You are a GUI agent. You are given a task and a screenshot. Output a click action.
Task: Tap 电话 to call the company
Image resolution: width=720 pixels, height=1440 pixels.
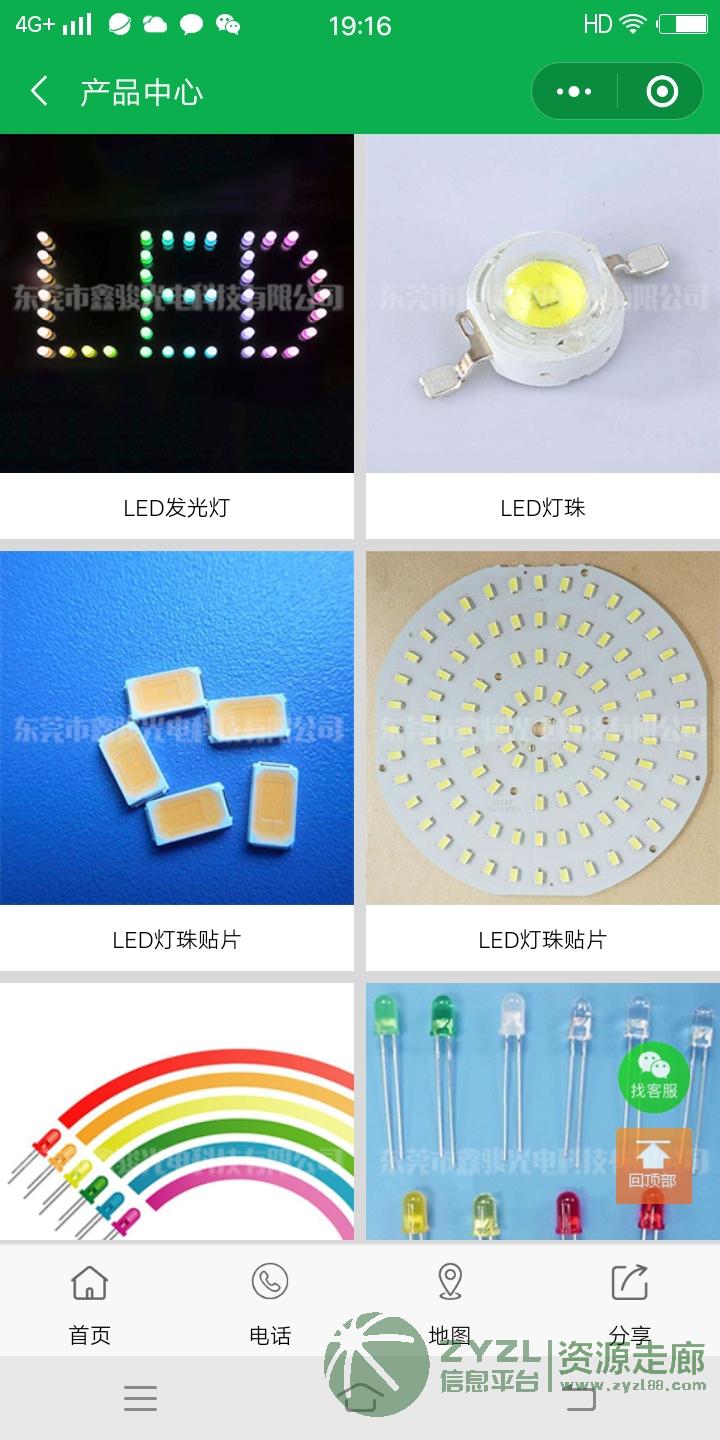click(x=270, y=1304)
